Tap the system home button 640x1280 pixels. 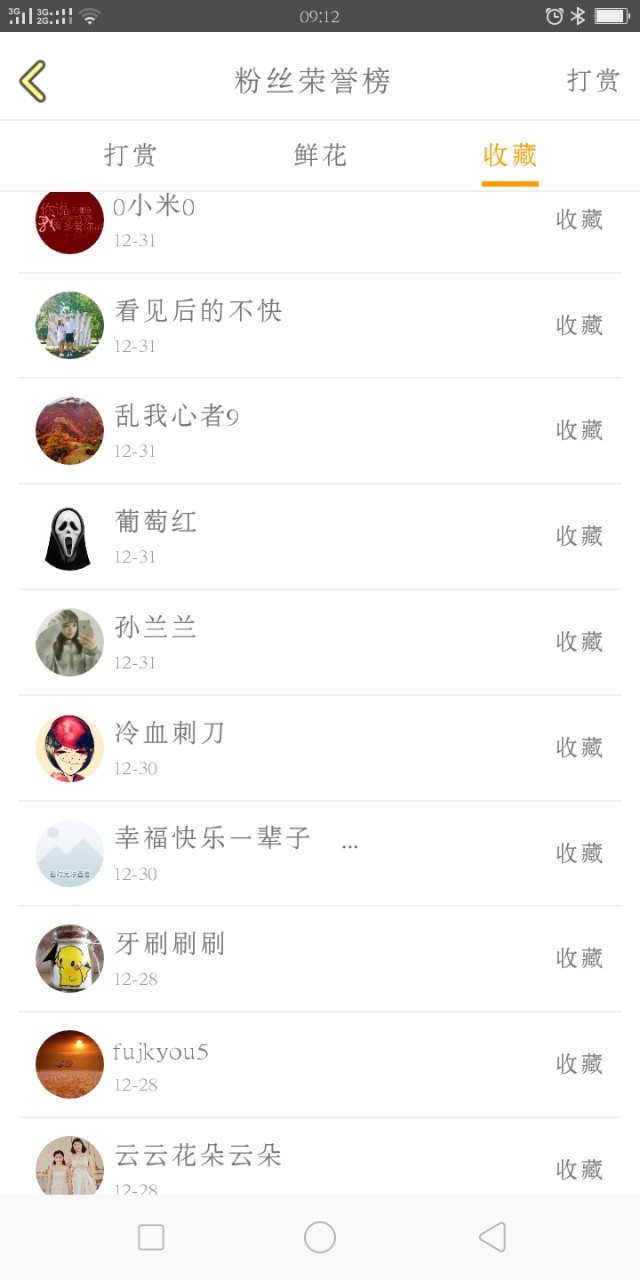tap(320, 1237)
